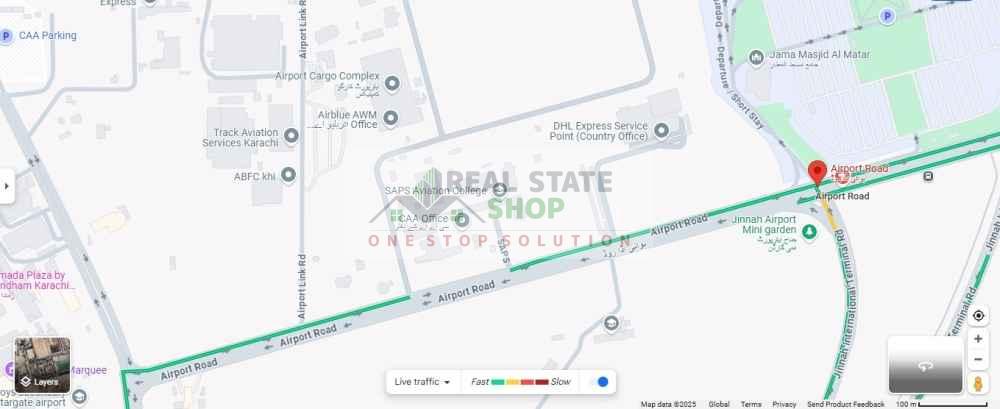Screen dimensions: 1000x409
Task: Open Street View pegman
Action: pyautogui.click(x=978, y=383)
